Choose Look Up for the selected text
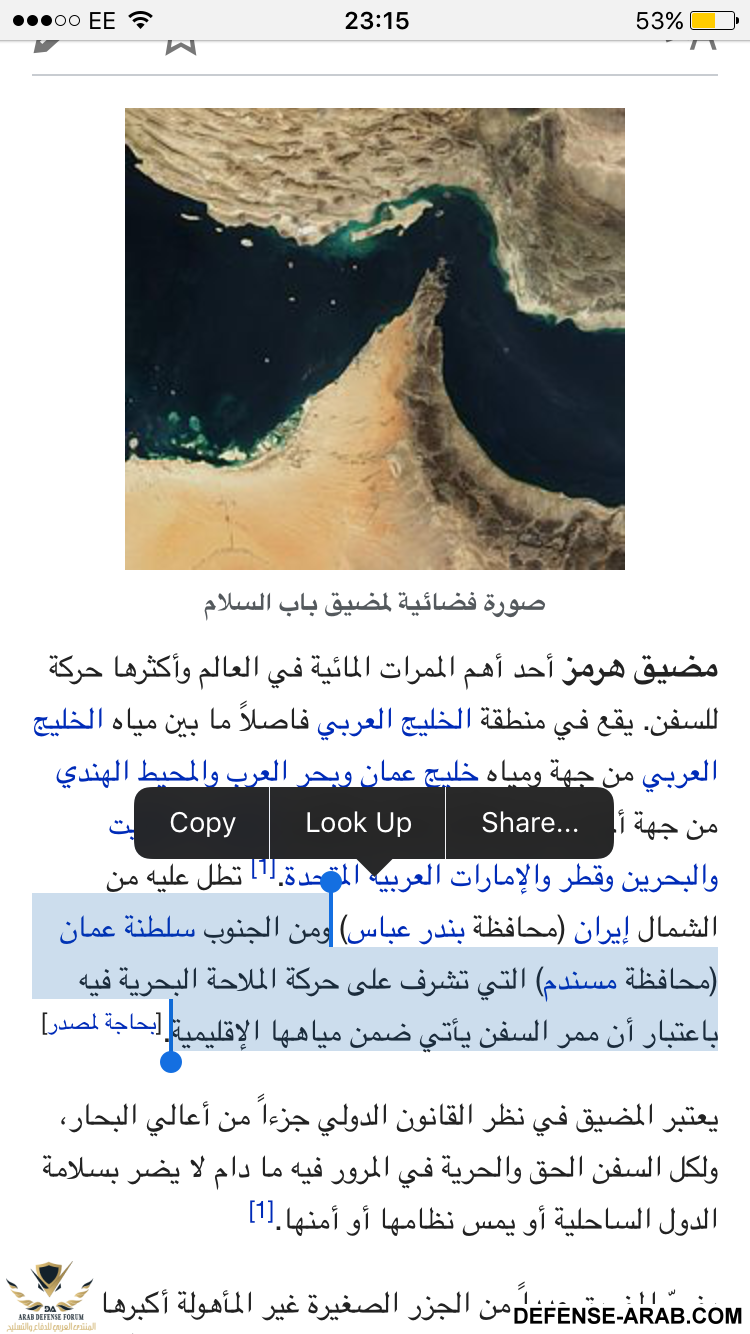 pyautogui.click(x=358, y=823)
